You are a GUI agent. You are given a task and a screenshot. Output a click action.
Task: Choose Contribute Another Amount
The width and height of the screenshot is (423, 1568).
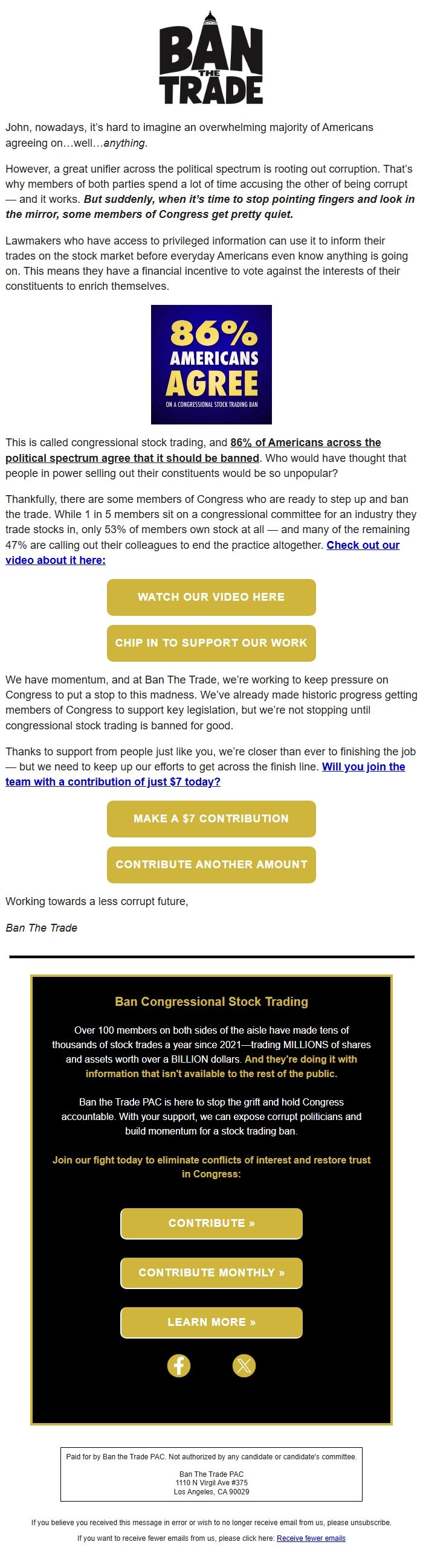pos(211,865)
